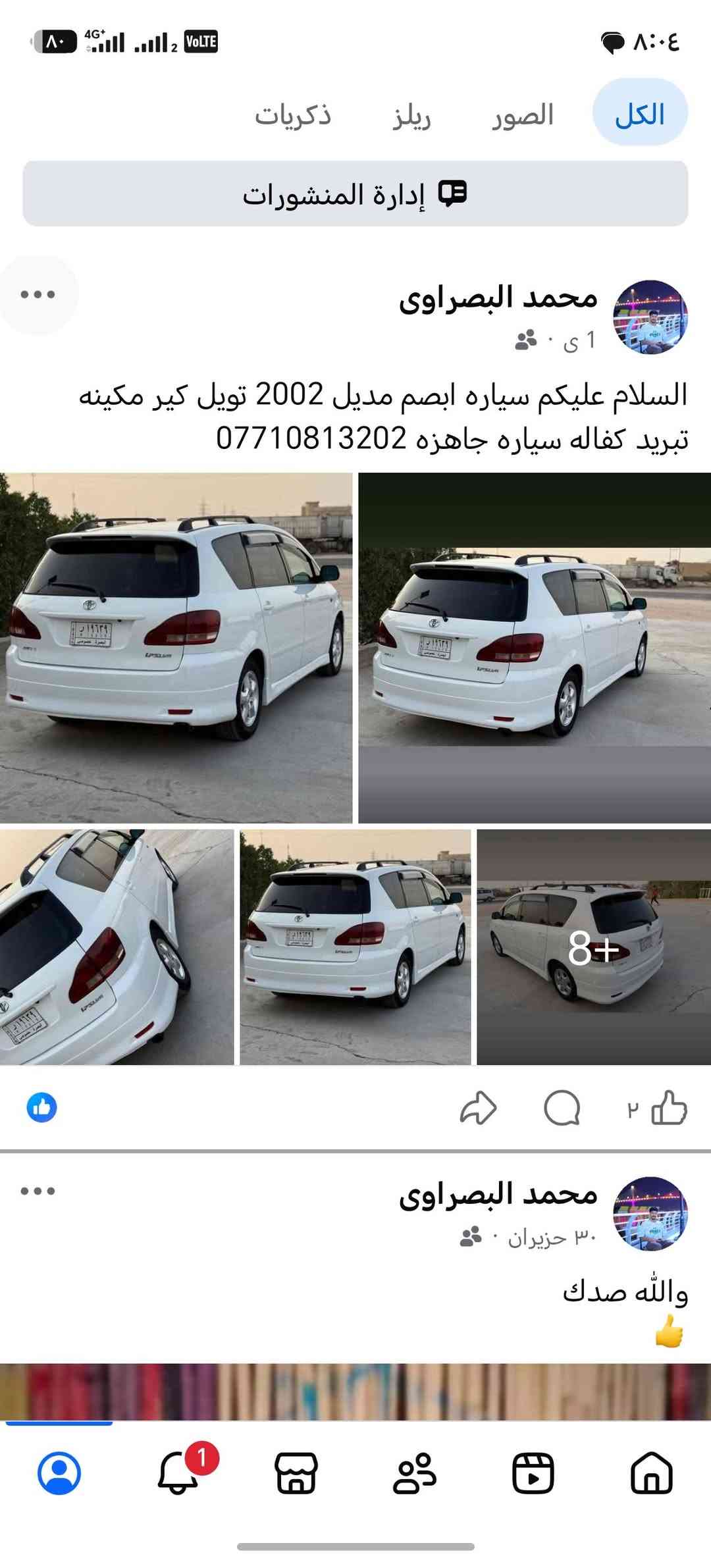711x1568 pixels.
Task: Go to the Marketplace tab
Action: tap(296, 1473)
